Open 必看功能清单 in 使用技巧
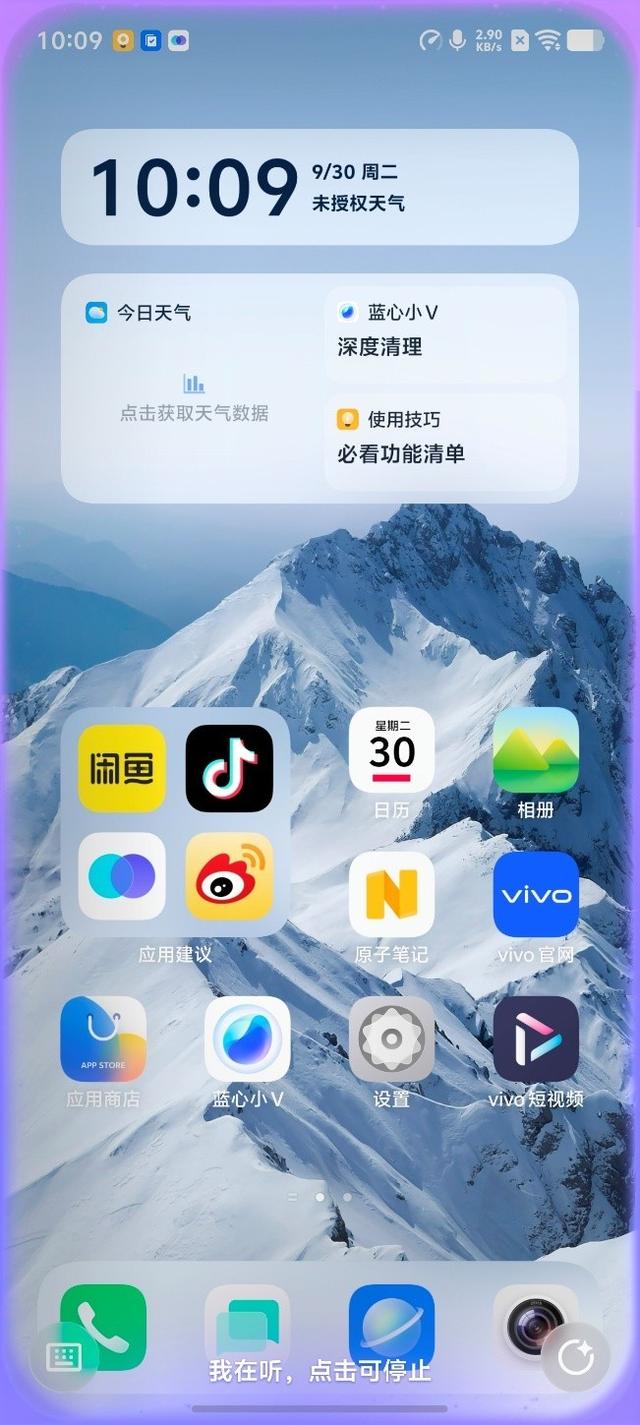 445,441
